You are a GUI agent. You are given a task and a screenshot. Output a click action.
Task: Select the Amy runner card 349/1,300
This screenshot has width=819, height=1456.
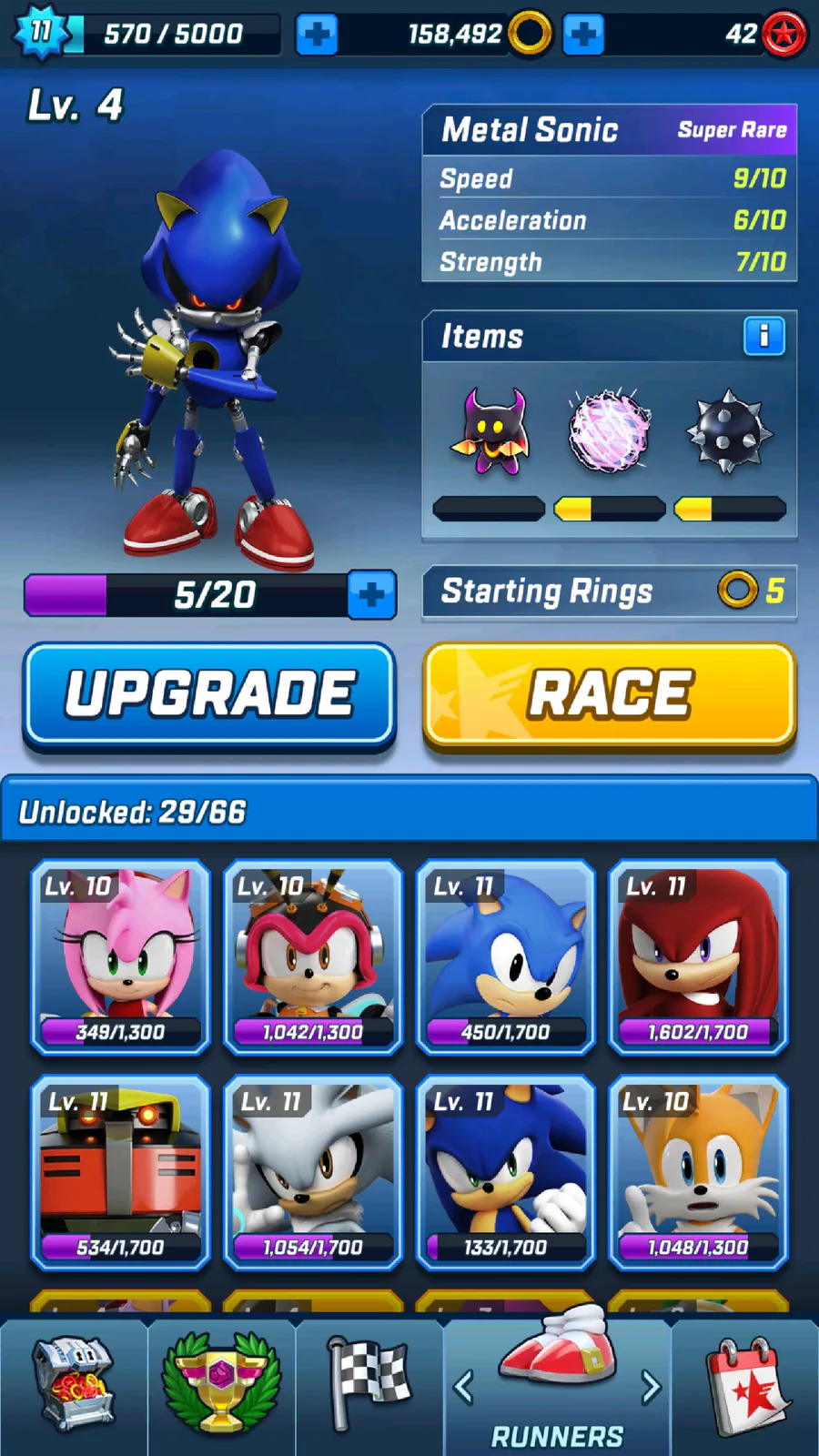tap(120, 957)
